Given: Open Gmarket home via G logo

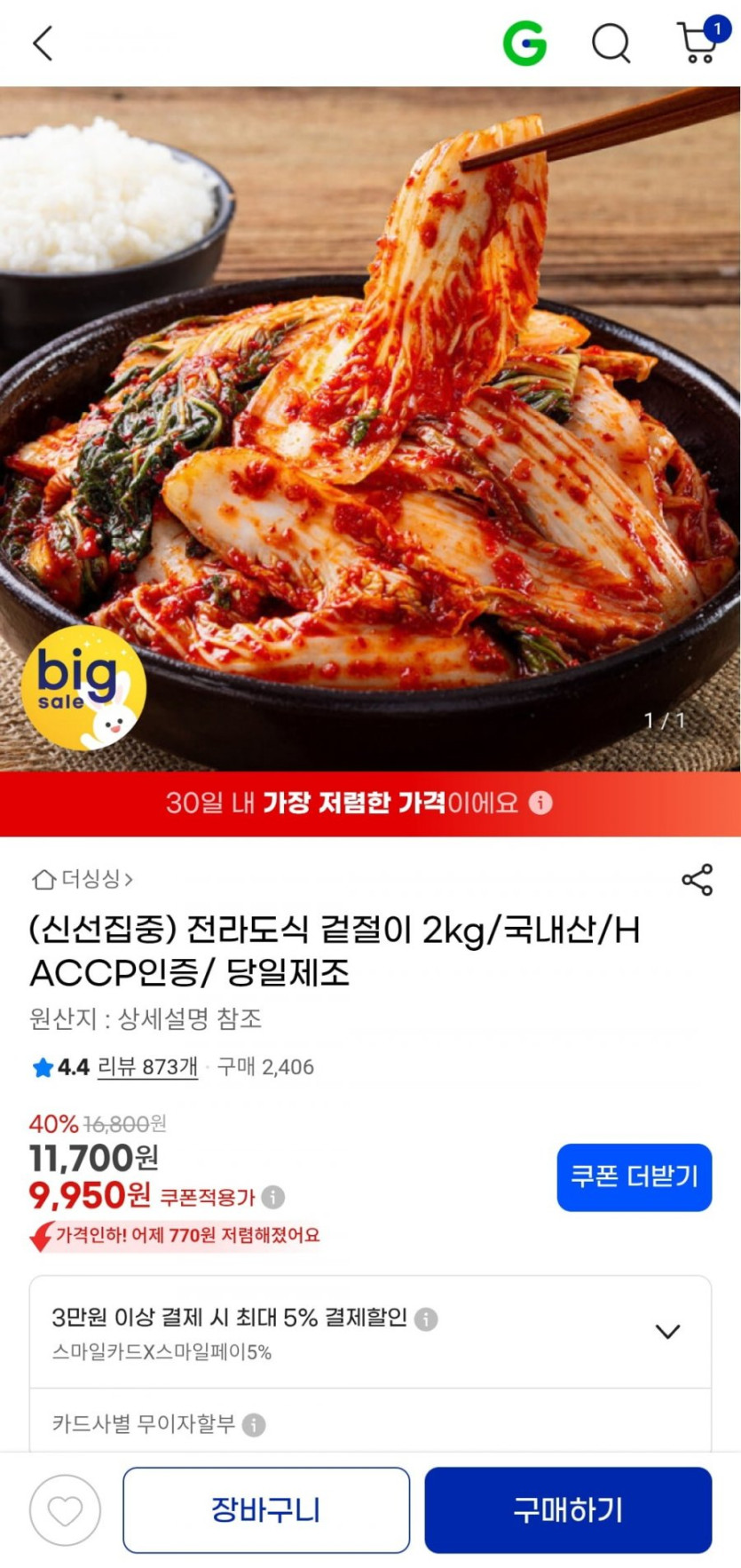Looking at the screenshot, I should [524, 43].
